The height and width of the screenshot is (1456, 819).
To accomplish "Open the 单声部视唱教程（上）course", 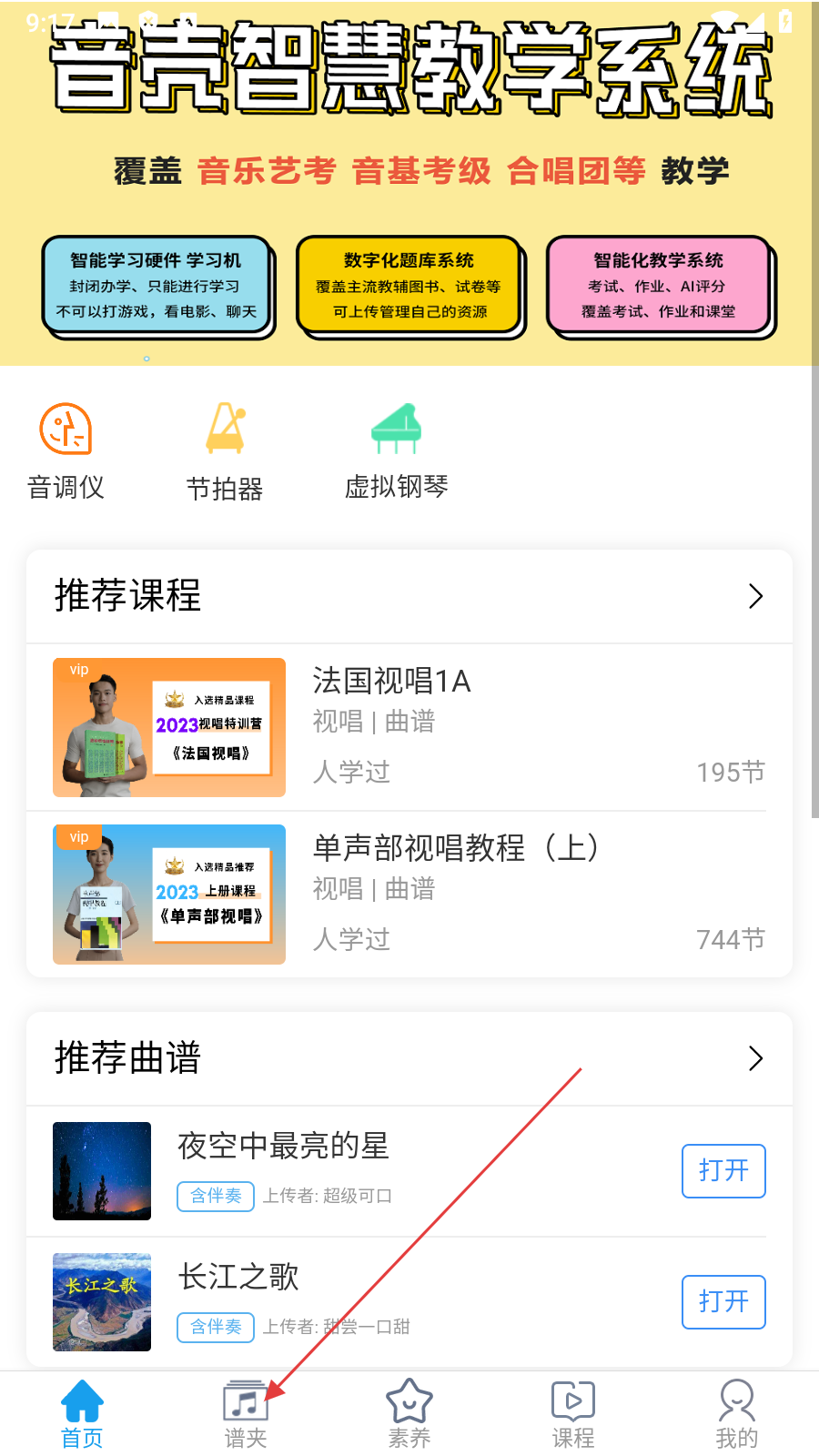I will [x=409, y=894].
